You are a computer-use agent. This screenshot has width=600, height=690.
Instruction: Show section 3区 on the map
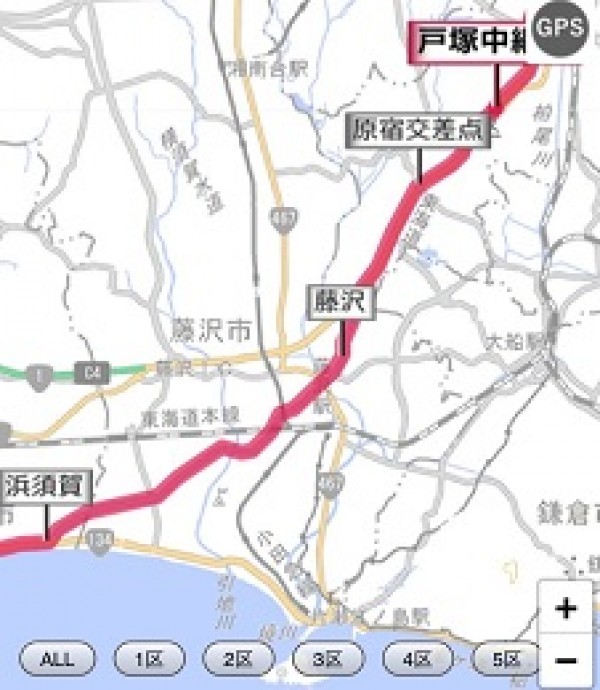328,659
